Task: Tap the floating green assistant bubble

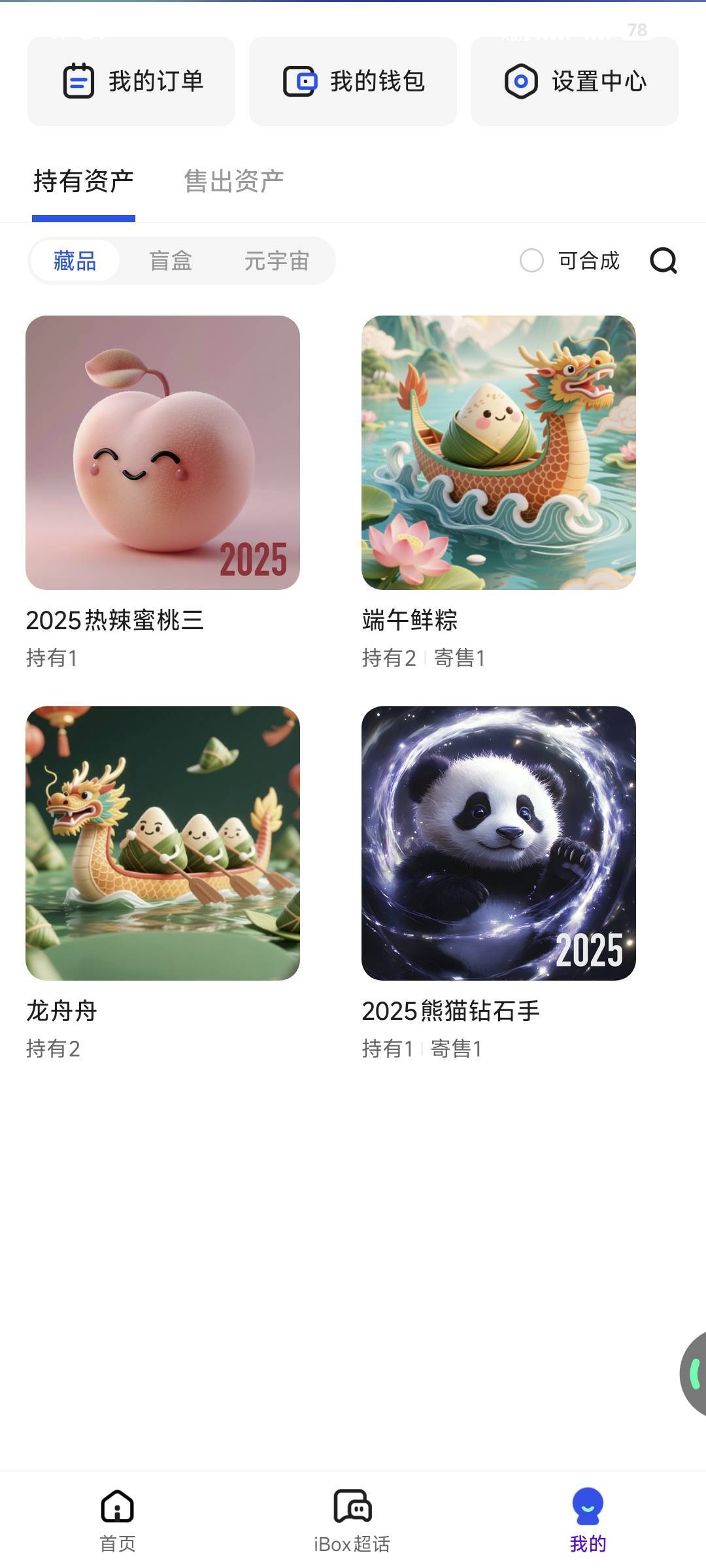Action: click(694, 1373)
